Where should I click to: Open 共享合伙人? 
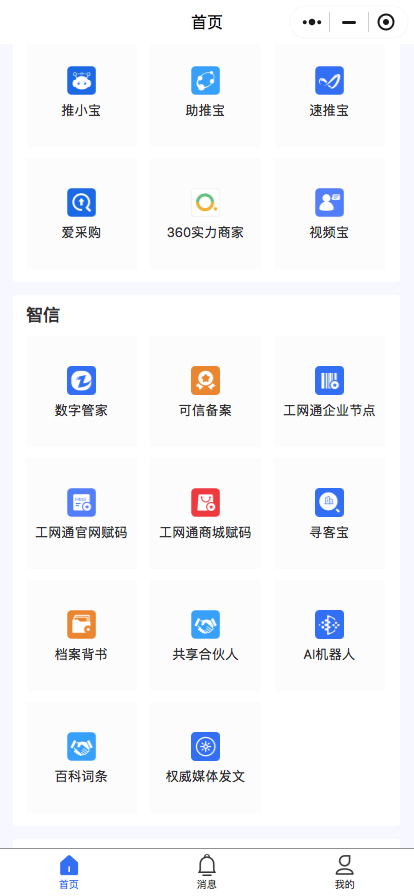(x=205, y=635)
